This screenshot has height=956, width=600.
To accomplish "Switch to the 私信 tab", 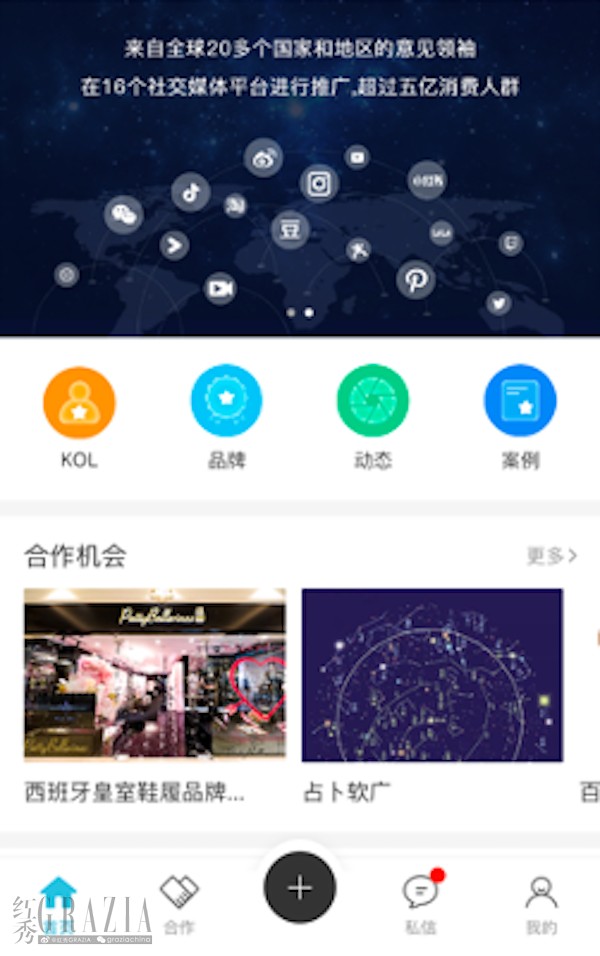I will coord(421,904).
